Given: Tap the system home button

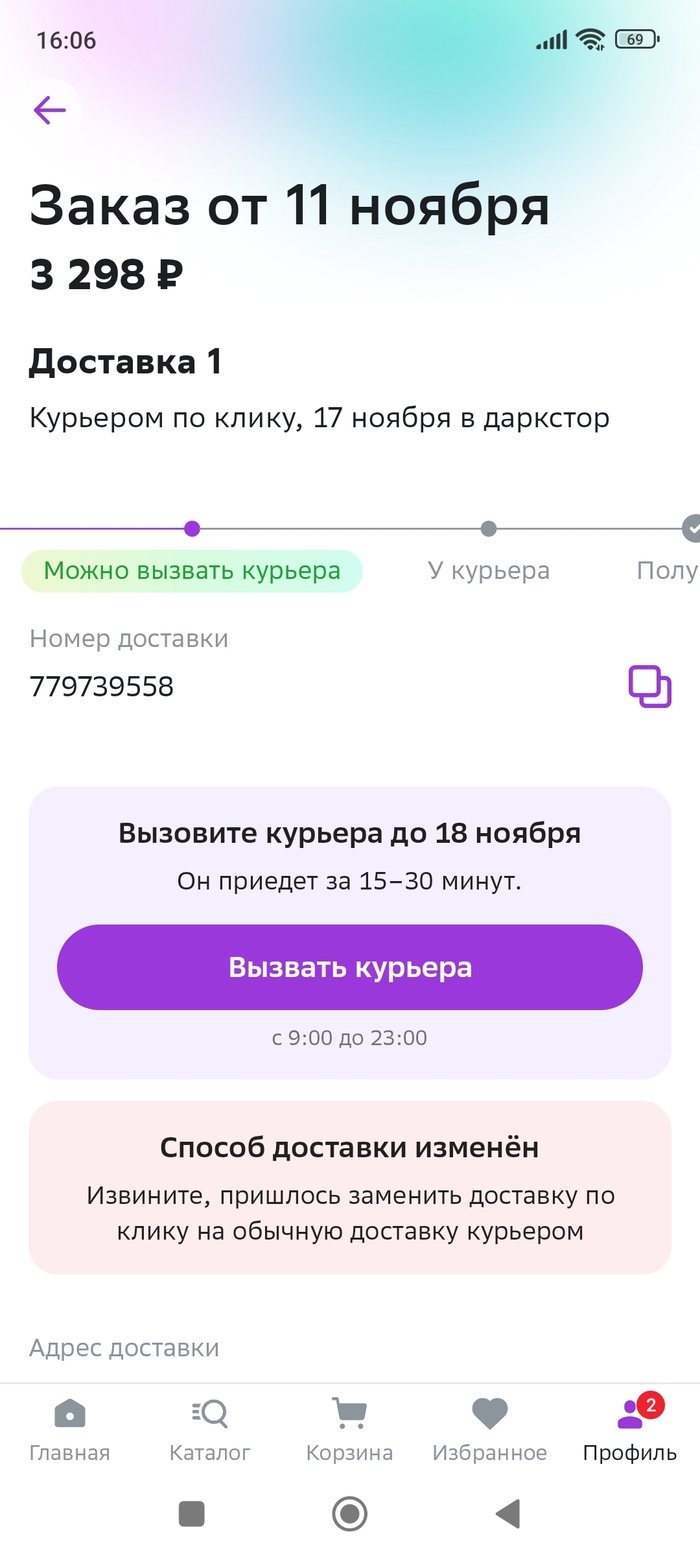Looking at the screenshot, I should [350, 1514].
